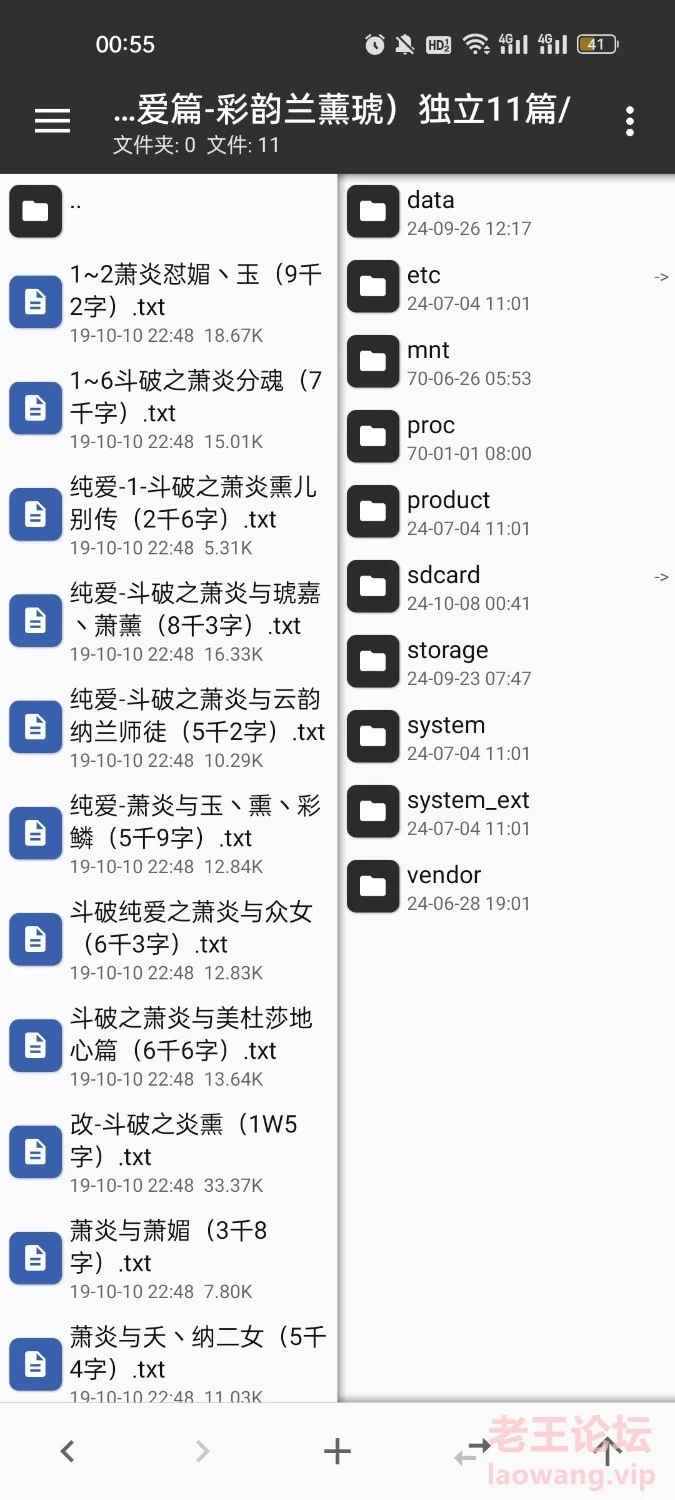Open the product folder
Image resolution: width=675 pixels, height=1500 pixels.
(x=508, y=512)
